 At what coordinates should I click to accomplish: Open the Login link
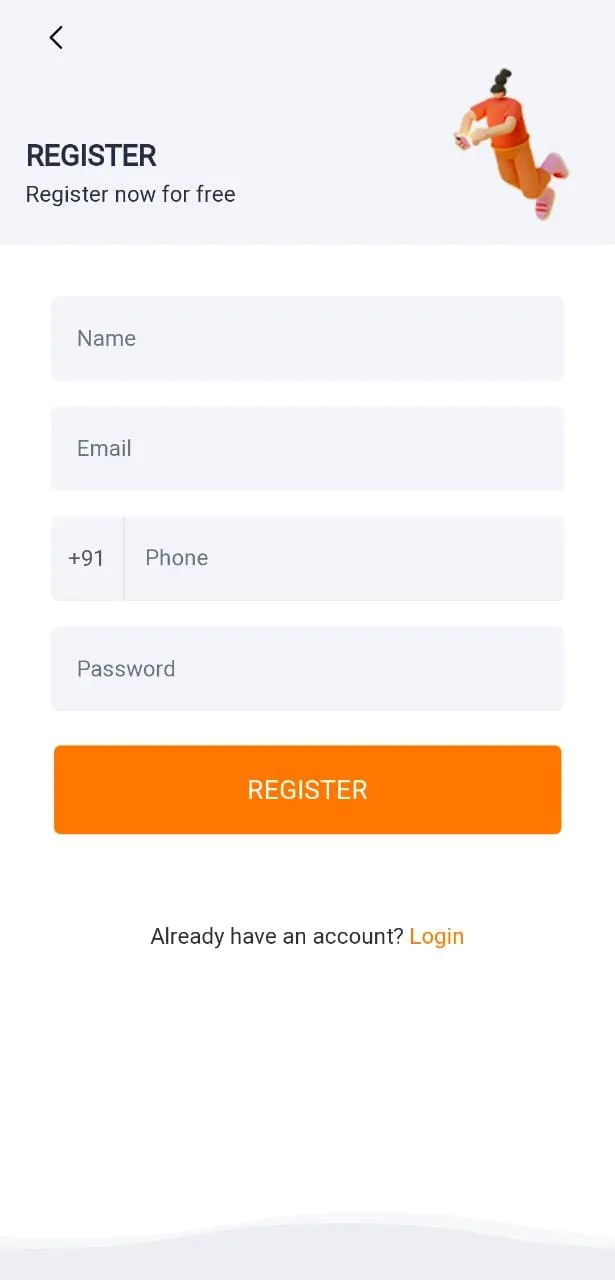coord(437,936)
